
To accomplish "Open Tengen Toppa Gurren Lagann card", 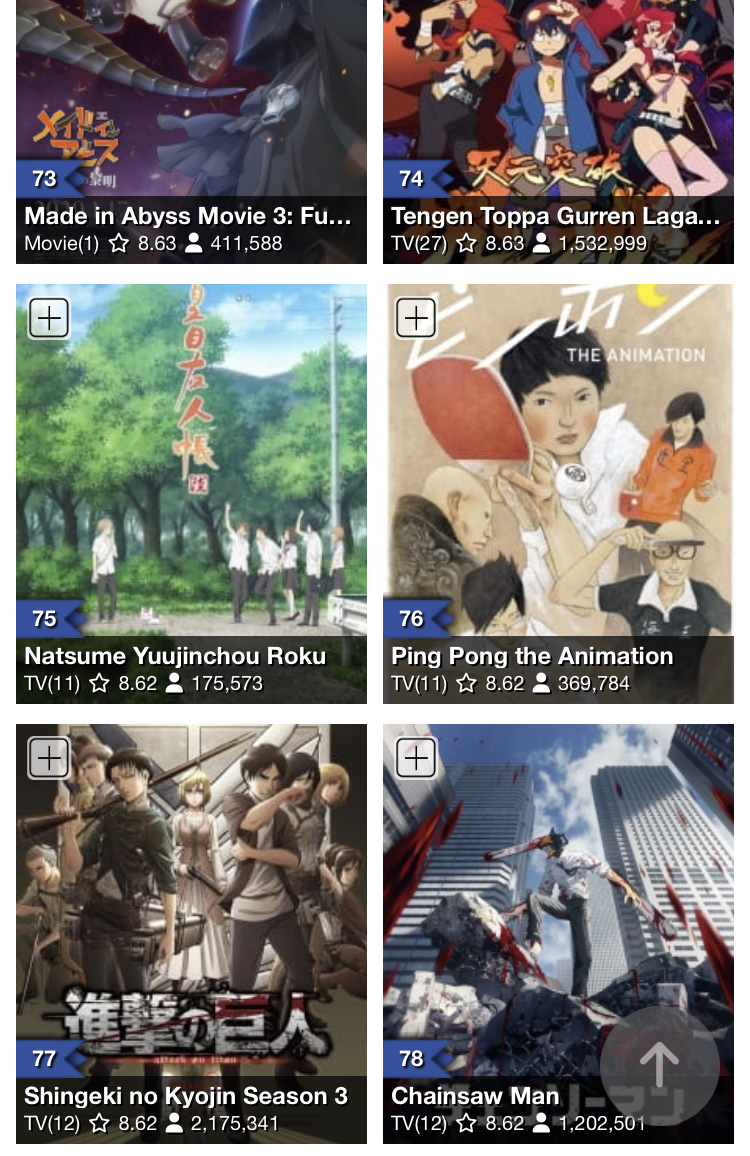I will 558,120.
